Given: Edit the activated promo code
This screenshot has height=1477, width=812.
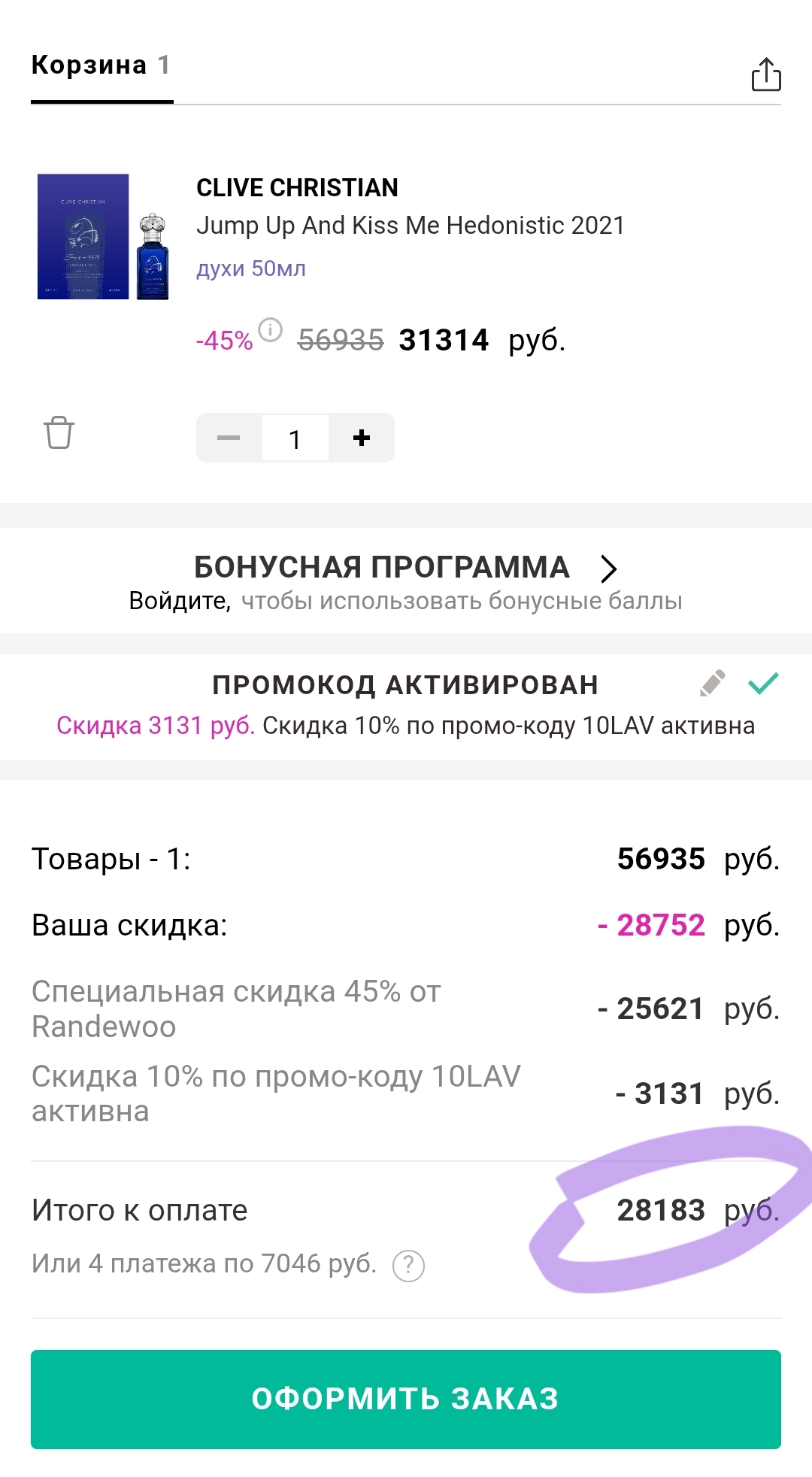Looking at the screenshot, I should pos(712,684).
